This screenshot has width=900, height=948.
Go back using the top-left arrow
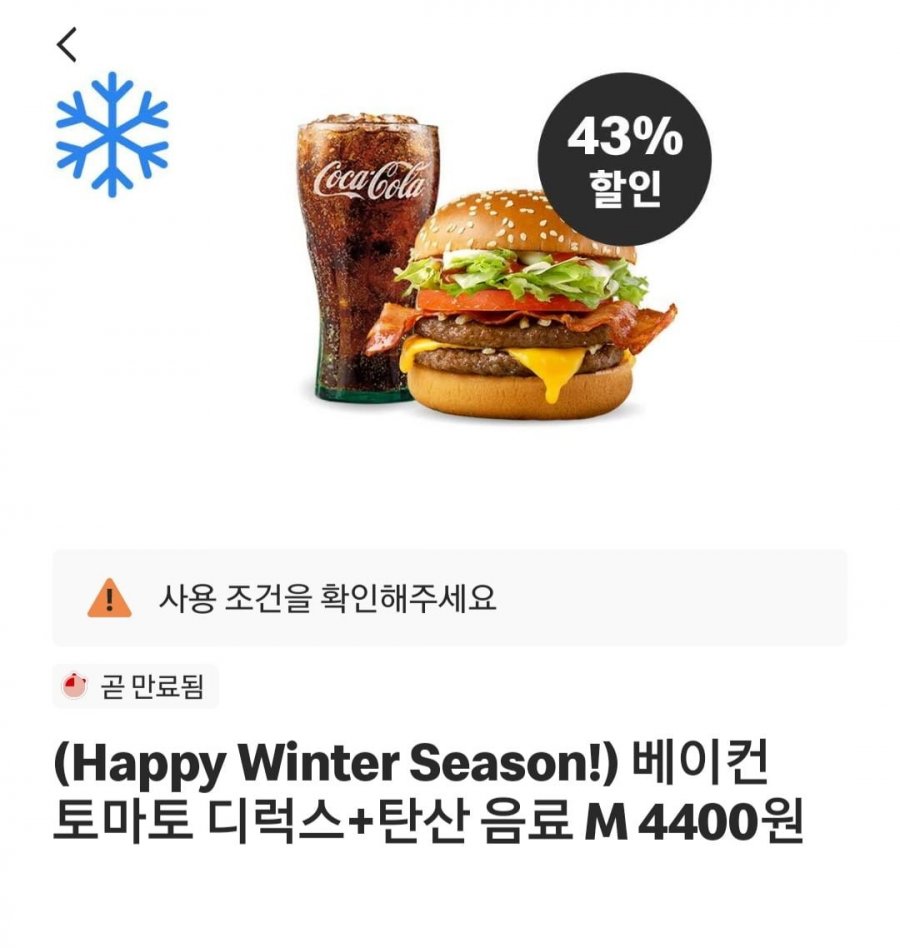coord(67,45)
